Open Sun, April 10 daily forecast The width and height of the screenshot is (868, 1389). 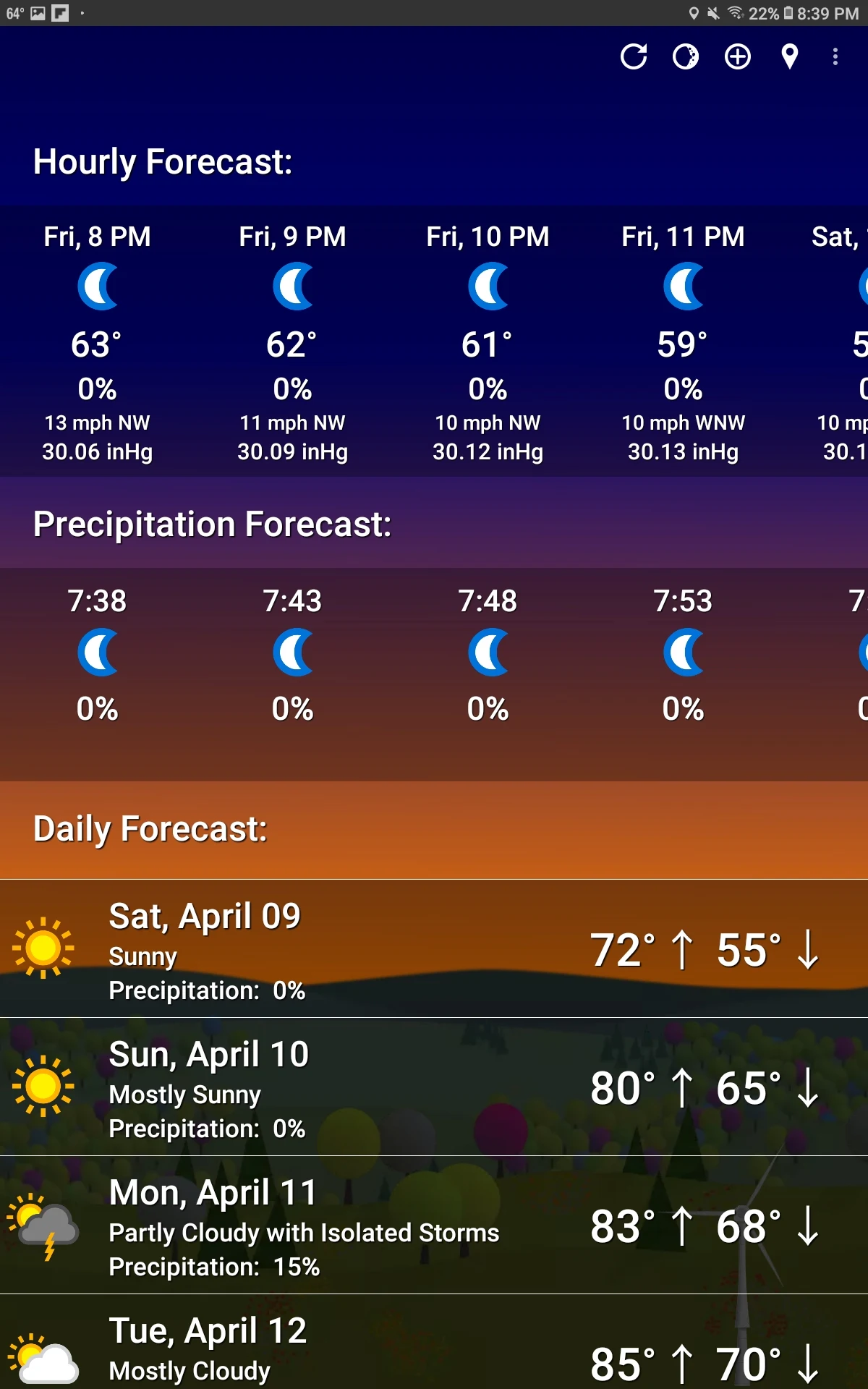[434, 1087]
